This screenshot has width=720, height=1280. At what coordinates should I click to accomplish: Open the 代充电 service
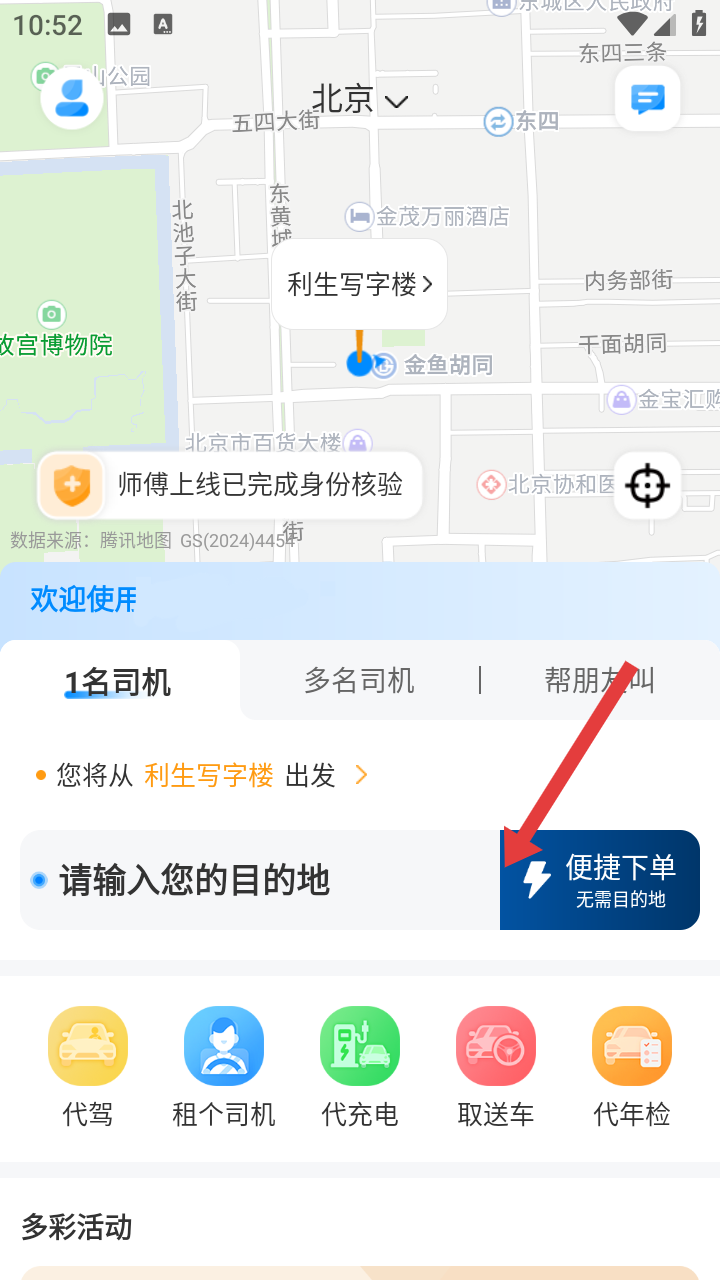click(x=360, y=1067)
